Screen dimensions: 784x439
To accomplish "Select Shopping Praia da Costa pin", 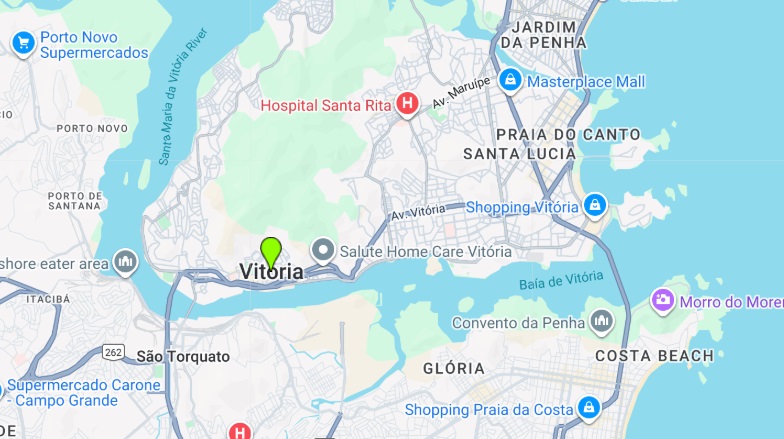I will coord(590,408).
